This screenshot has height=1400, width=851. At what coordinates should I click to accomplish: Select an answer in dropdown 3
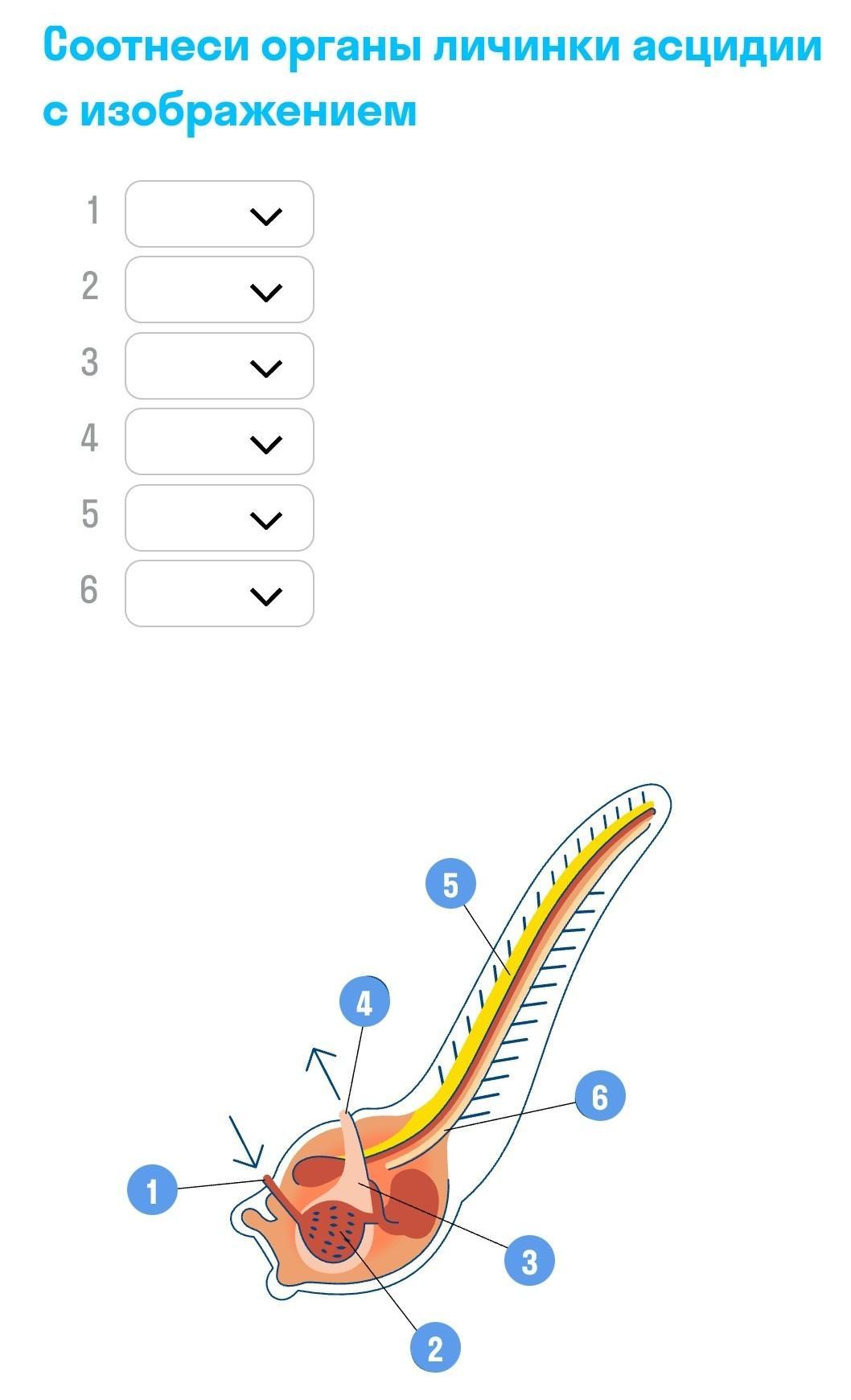point(219,366)
